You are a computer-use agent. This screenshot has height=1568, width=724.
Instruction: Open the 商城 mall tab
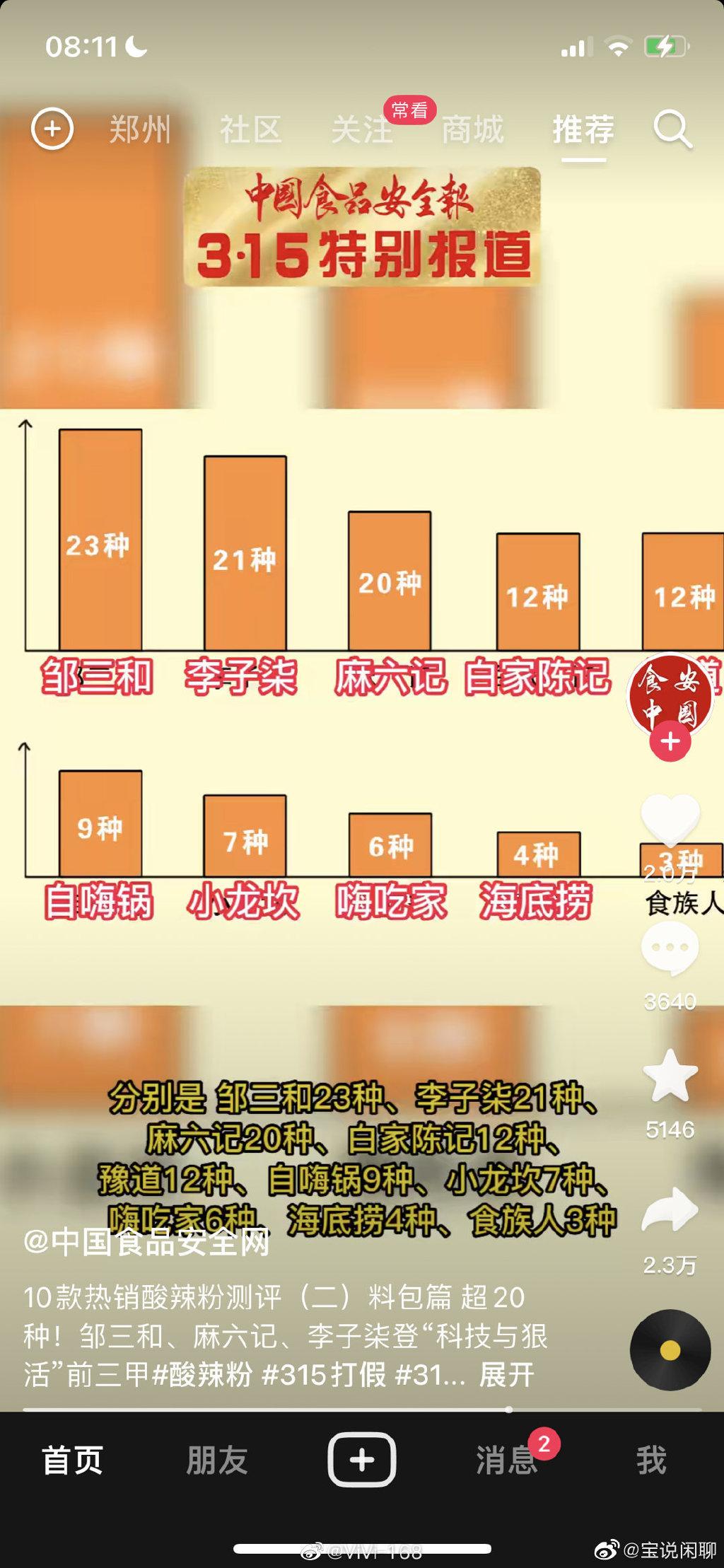pyautogui.click(x=472, y=130)
